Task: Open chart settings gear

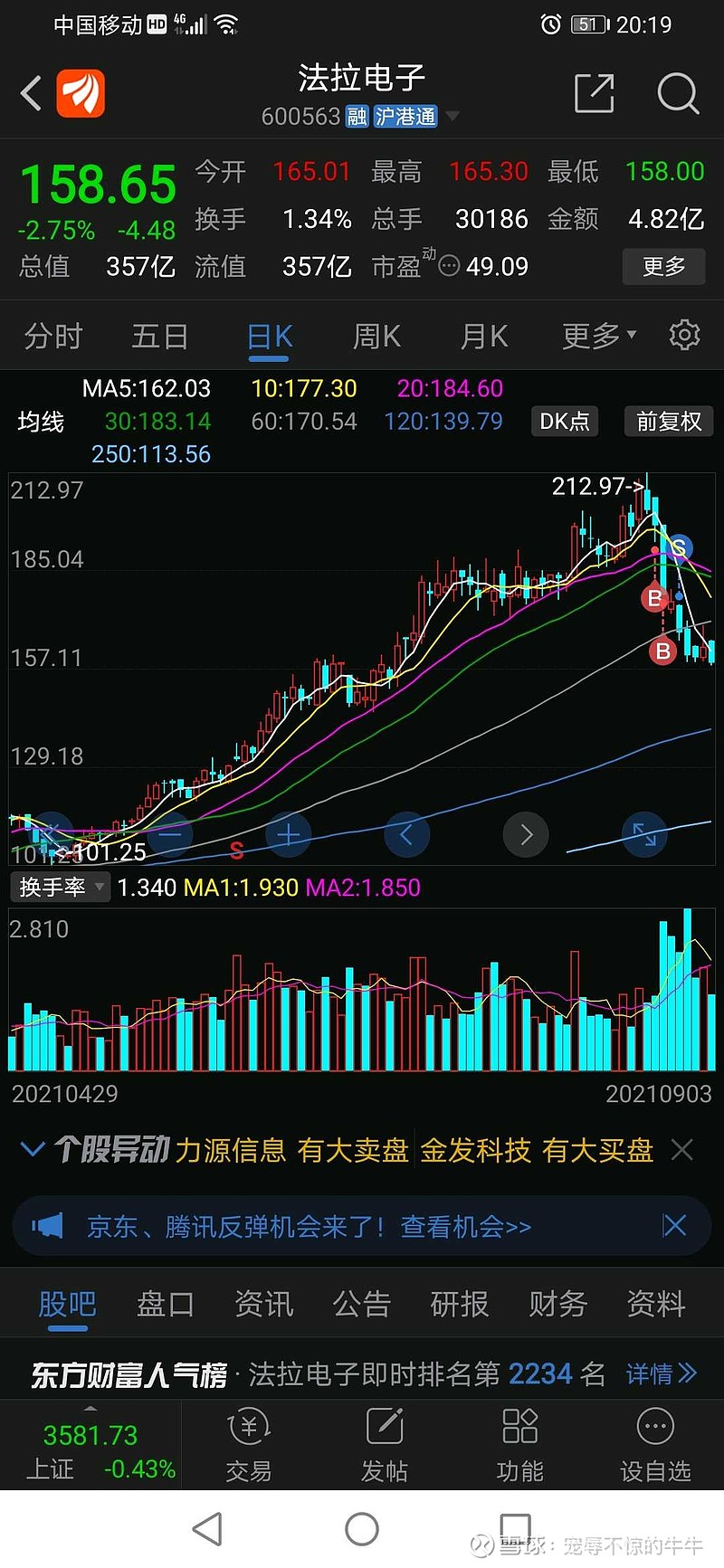Action: coord(684,336)
